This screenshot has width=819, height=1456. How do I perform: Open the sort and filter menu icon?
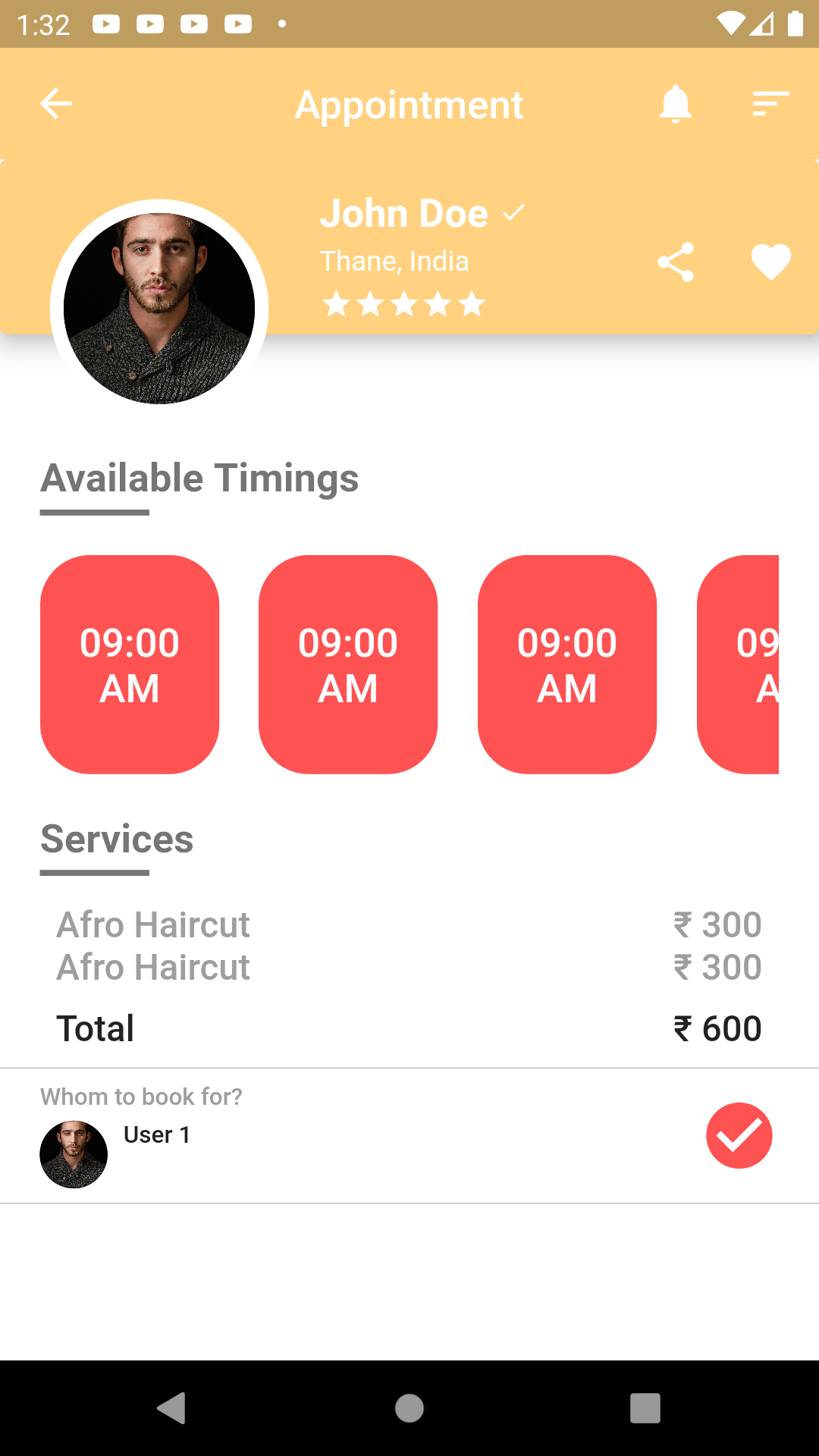pos(770,104)
